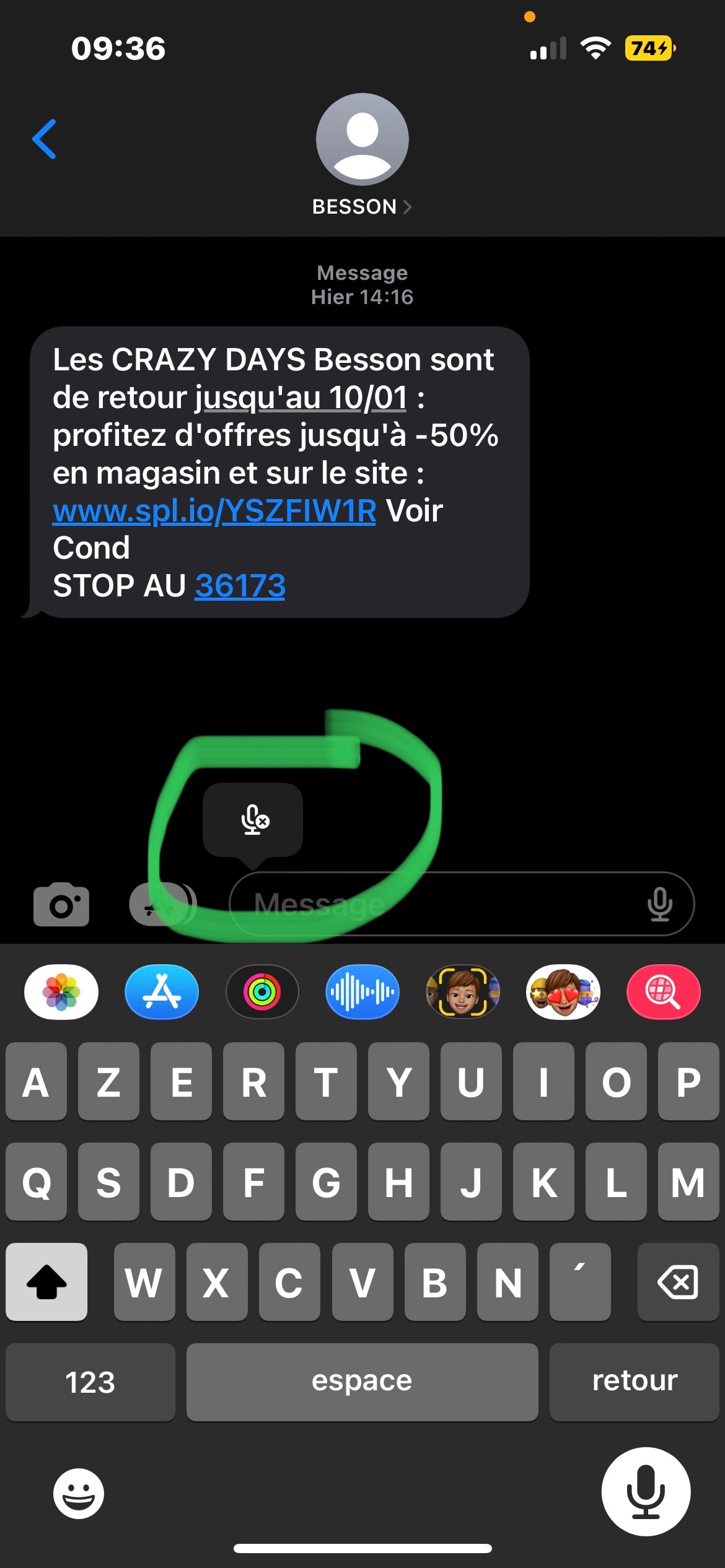Open BESSON contact details
The height and width of the screenshot is (1568, 725).
(362, 206)
